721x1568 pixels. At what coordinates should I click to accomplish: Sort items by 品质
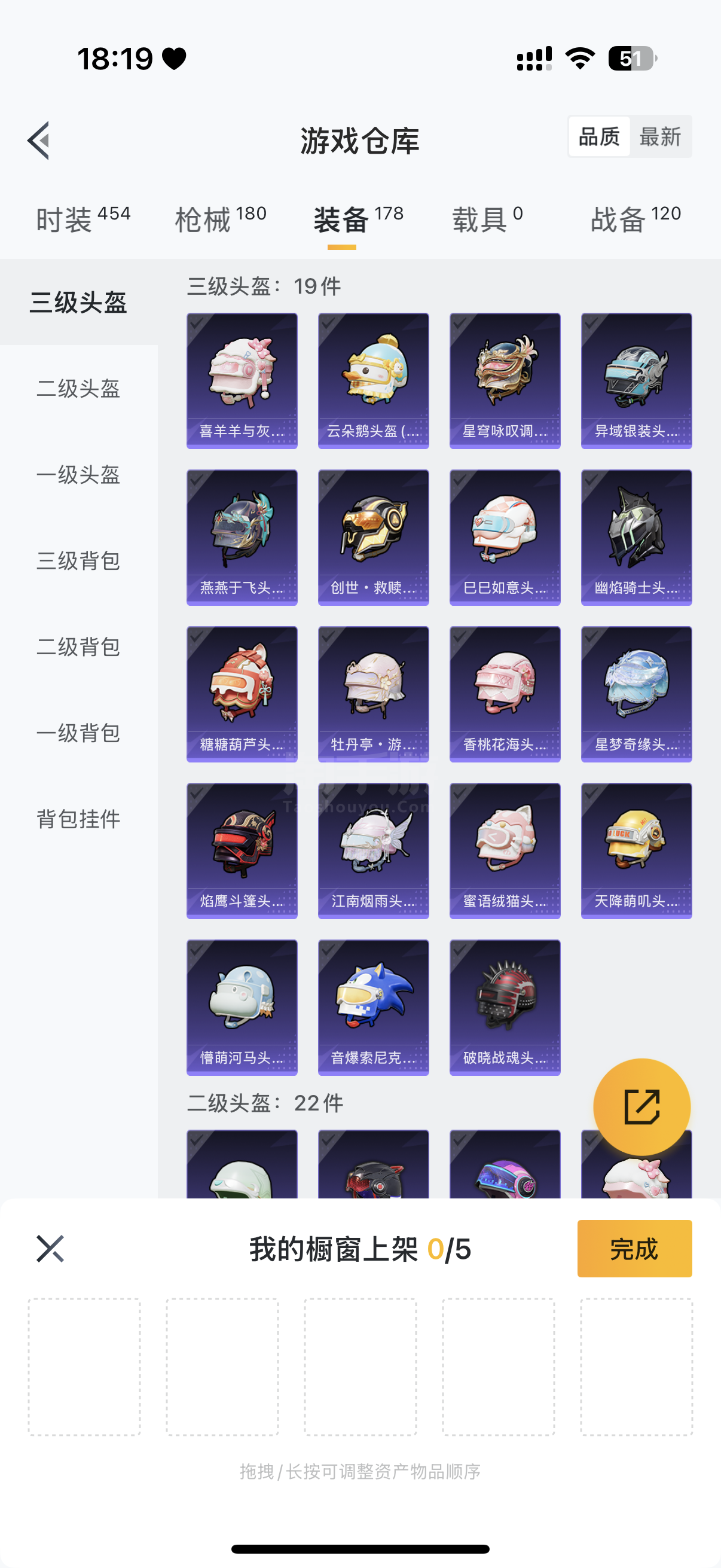[599, 137]
